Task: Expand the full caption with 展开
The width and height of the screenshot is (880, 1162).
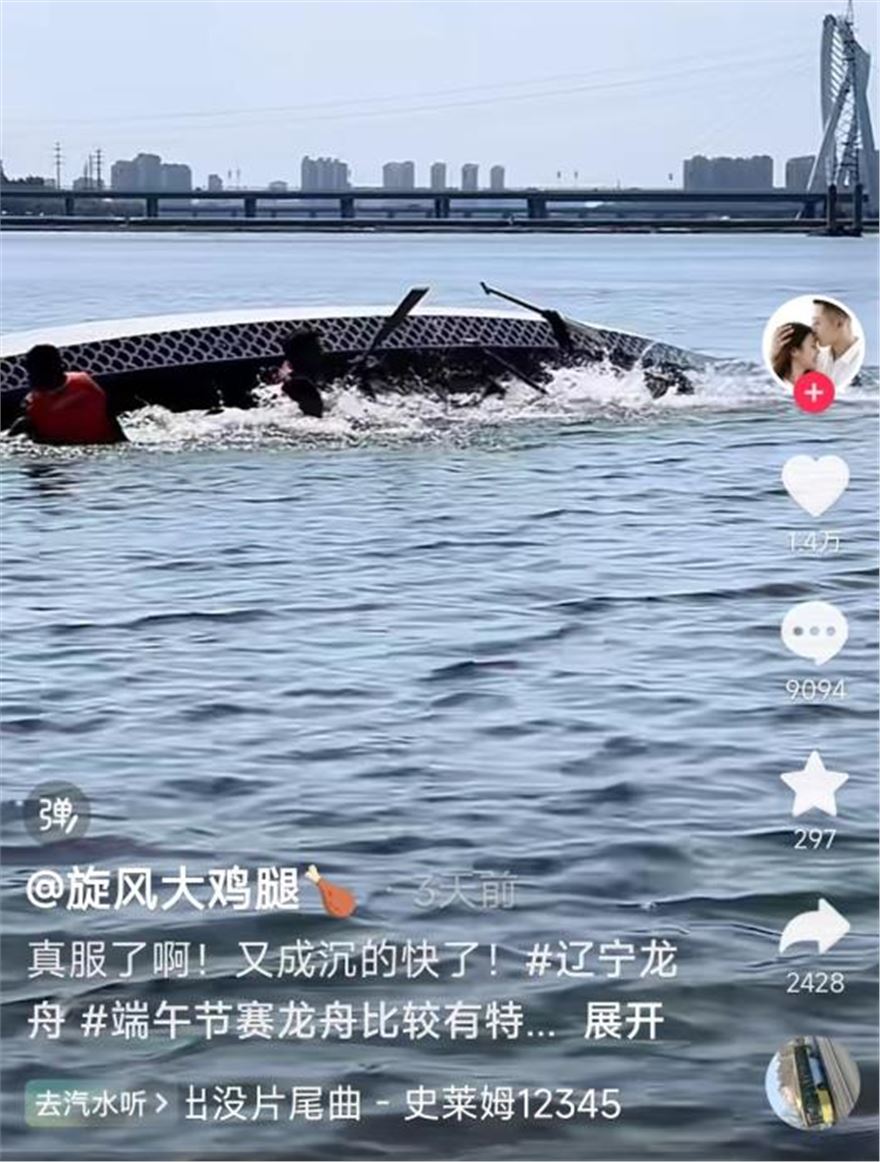Action: 623,1021
